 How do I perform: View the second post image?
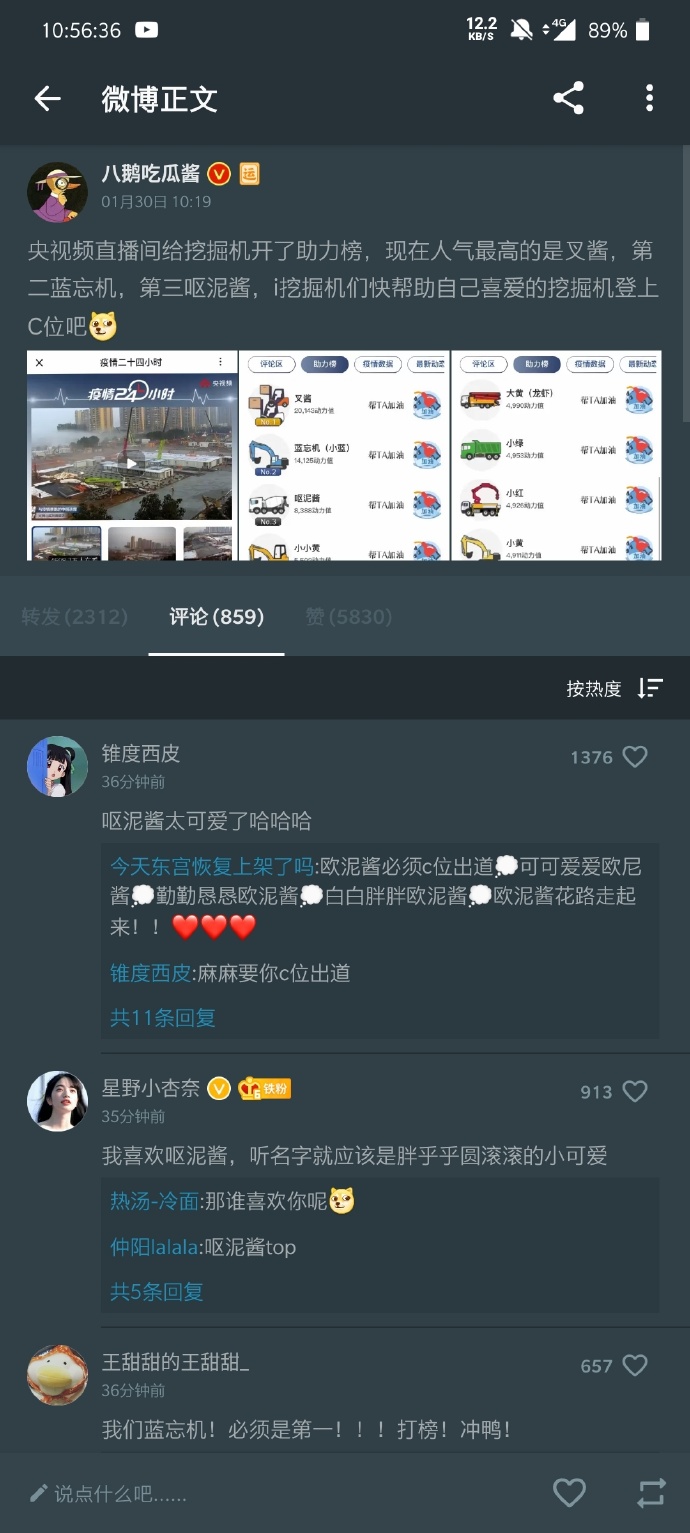click(344, 455)
